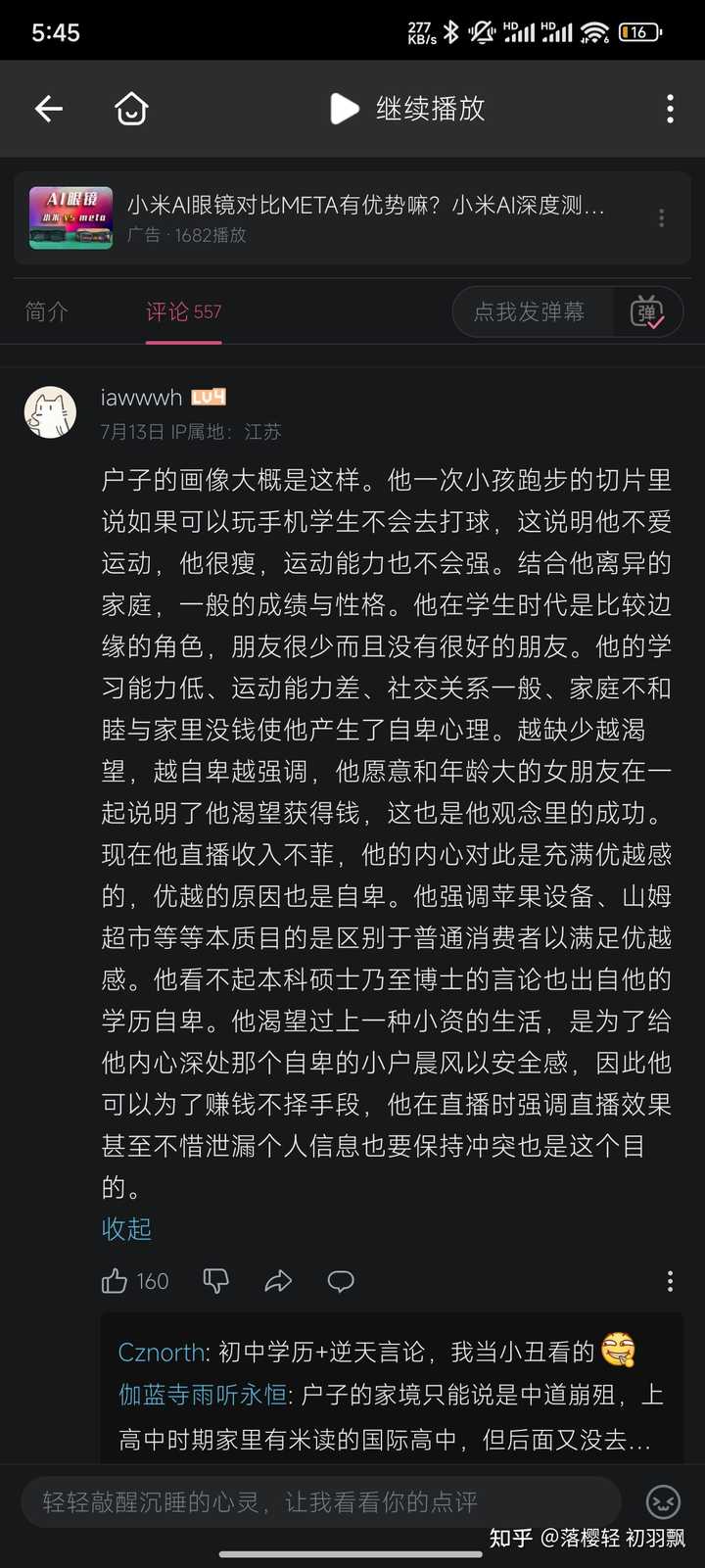View iawwwh's profile via avatar

[x=51, y=411]
